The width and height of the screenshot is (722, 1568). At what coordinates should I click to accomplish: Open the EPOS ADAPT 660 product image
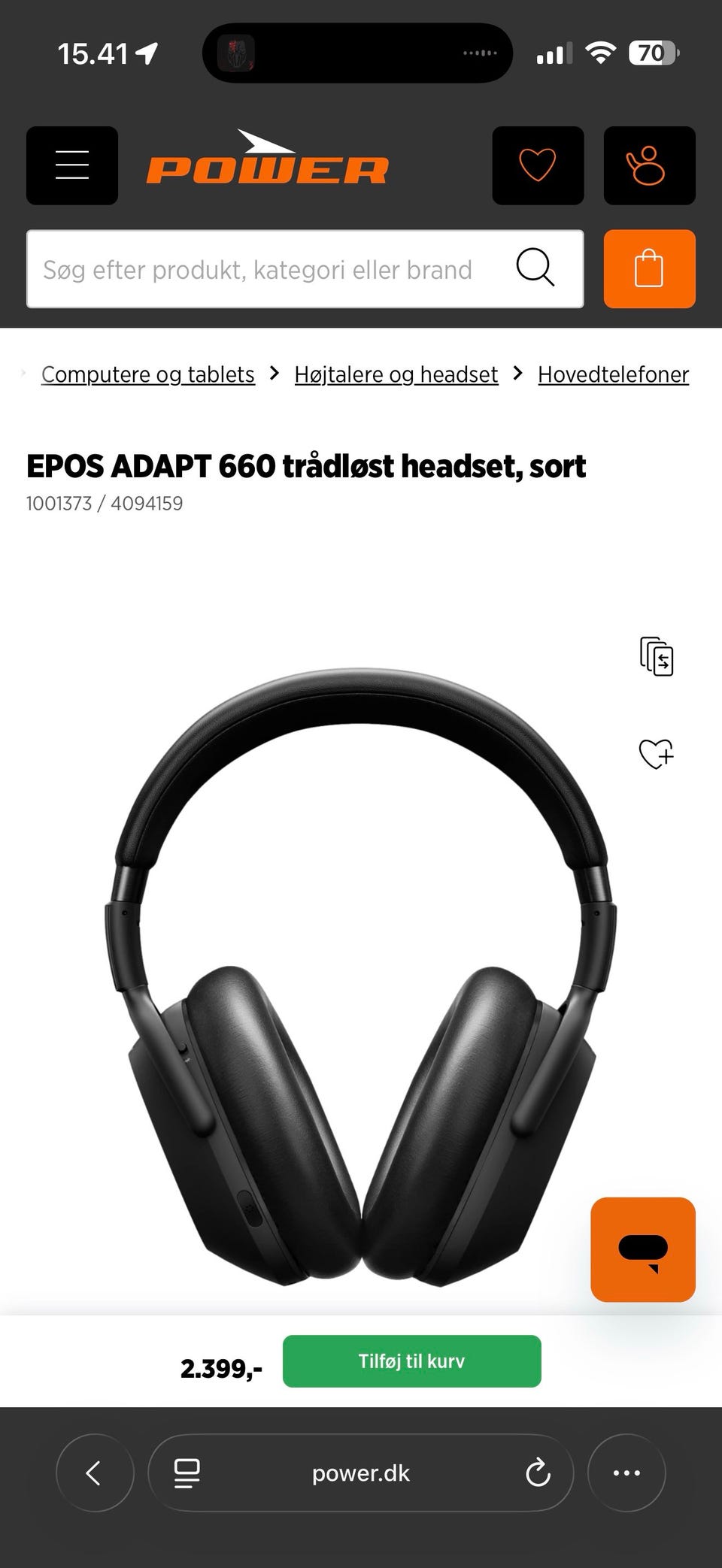click(361, 977)
